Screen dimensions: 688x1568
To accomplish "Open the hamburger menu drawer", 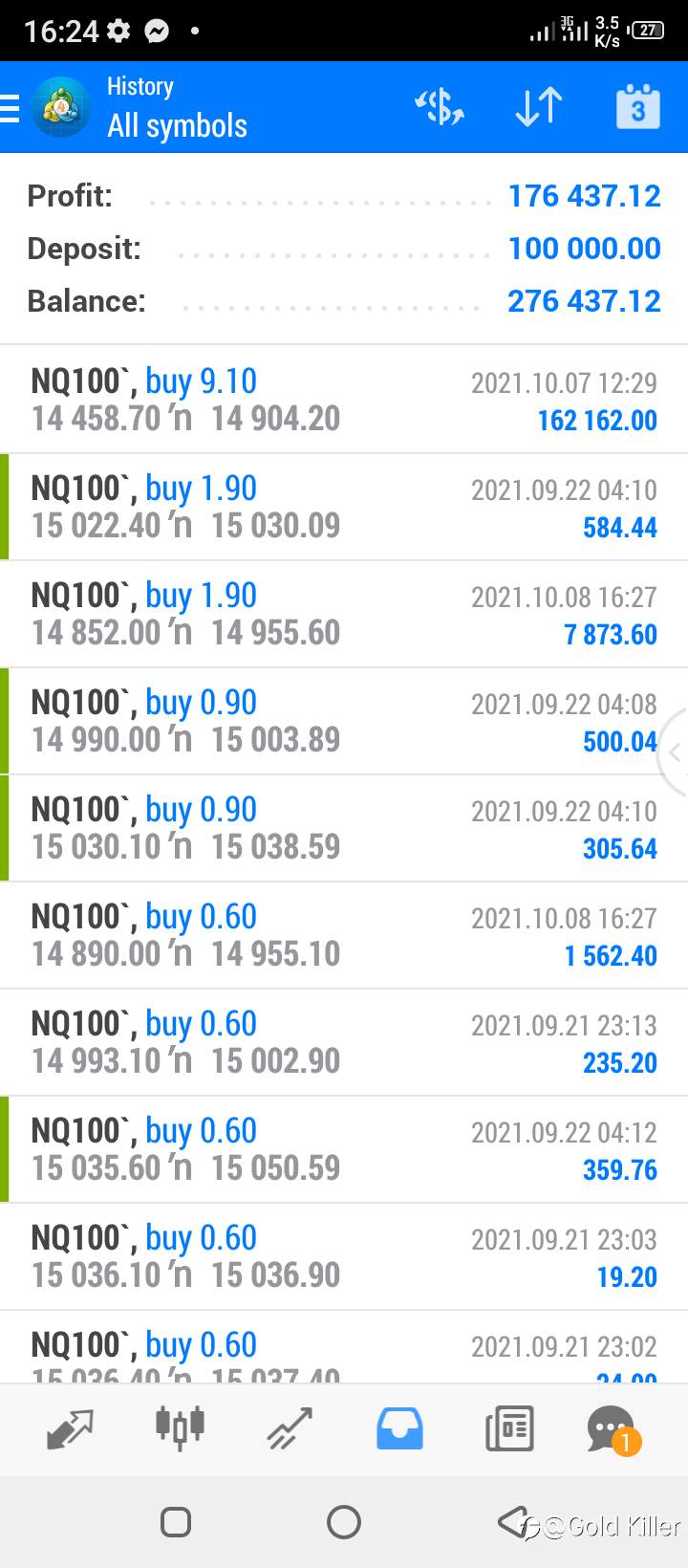I will (10, 108).
